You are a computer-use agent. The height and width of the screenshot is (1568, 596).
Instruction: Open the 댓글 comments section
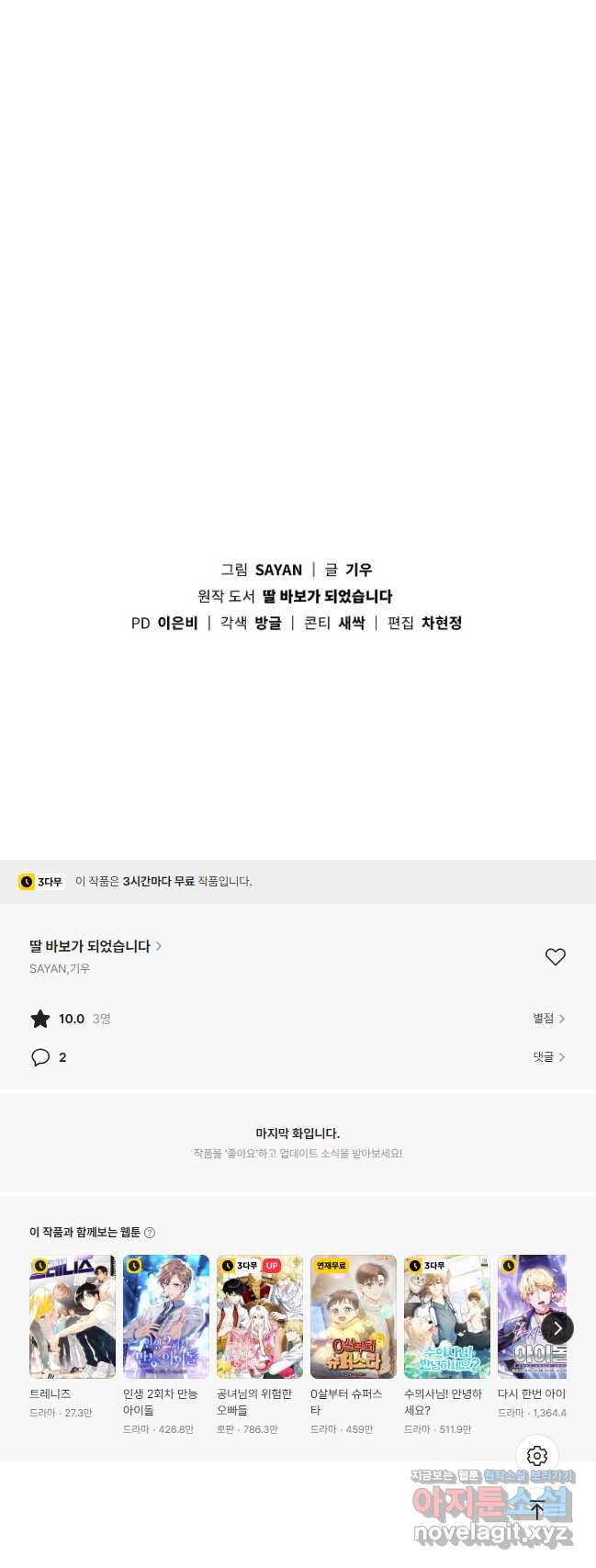[549, 1057]
